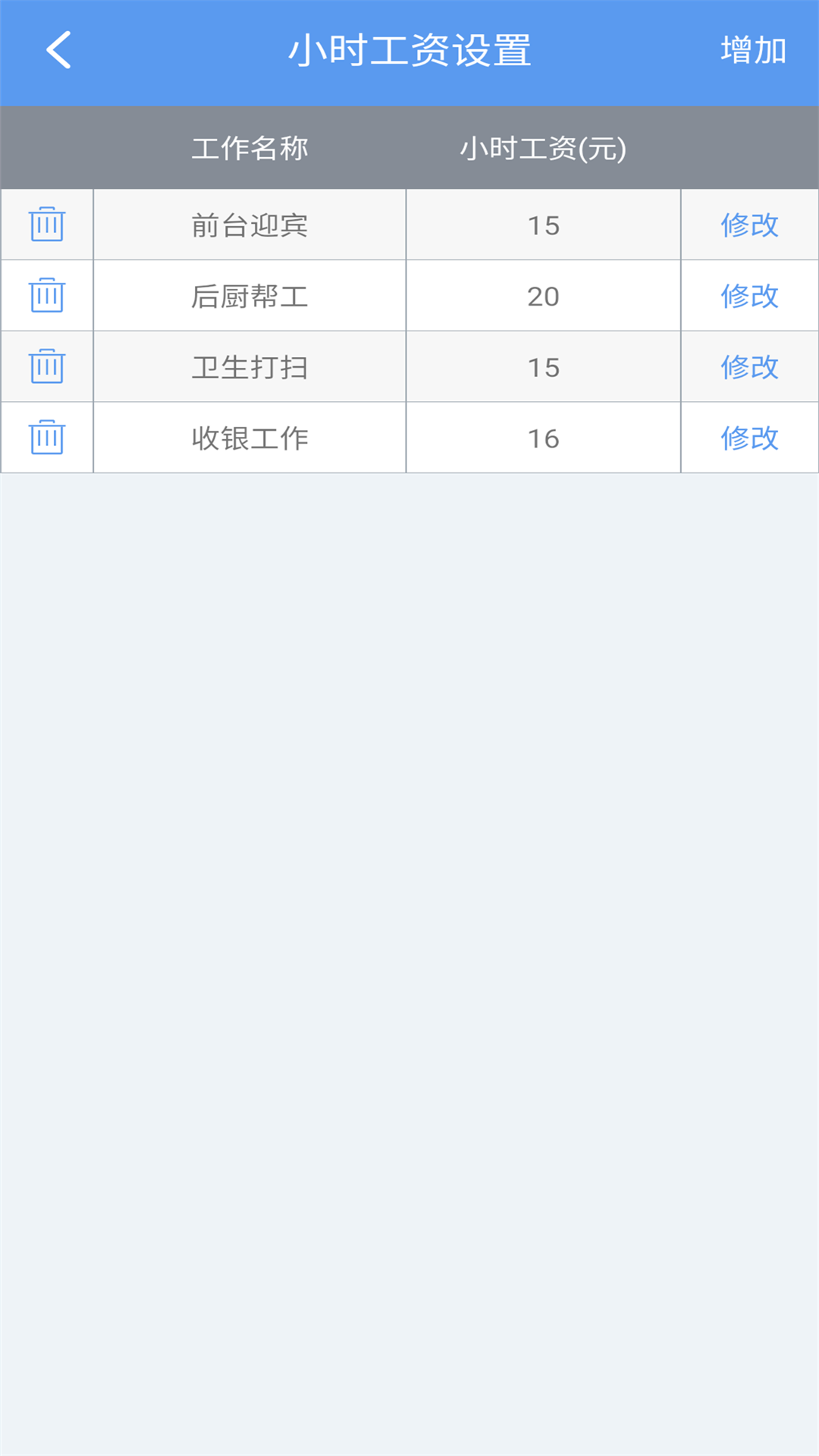This screenshot has width=819, height=1456.
Task: Select the 工作名称 column header
Action: (x=251, y=148)
